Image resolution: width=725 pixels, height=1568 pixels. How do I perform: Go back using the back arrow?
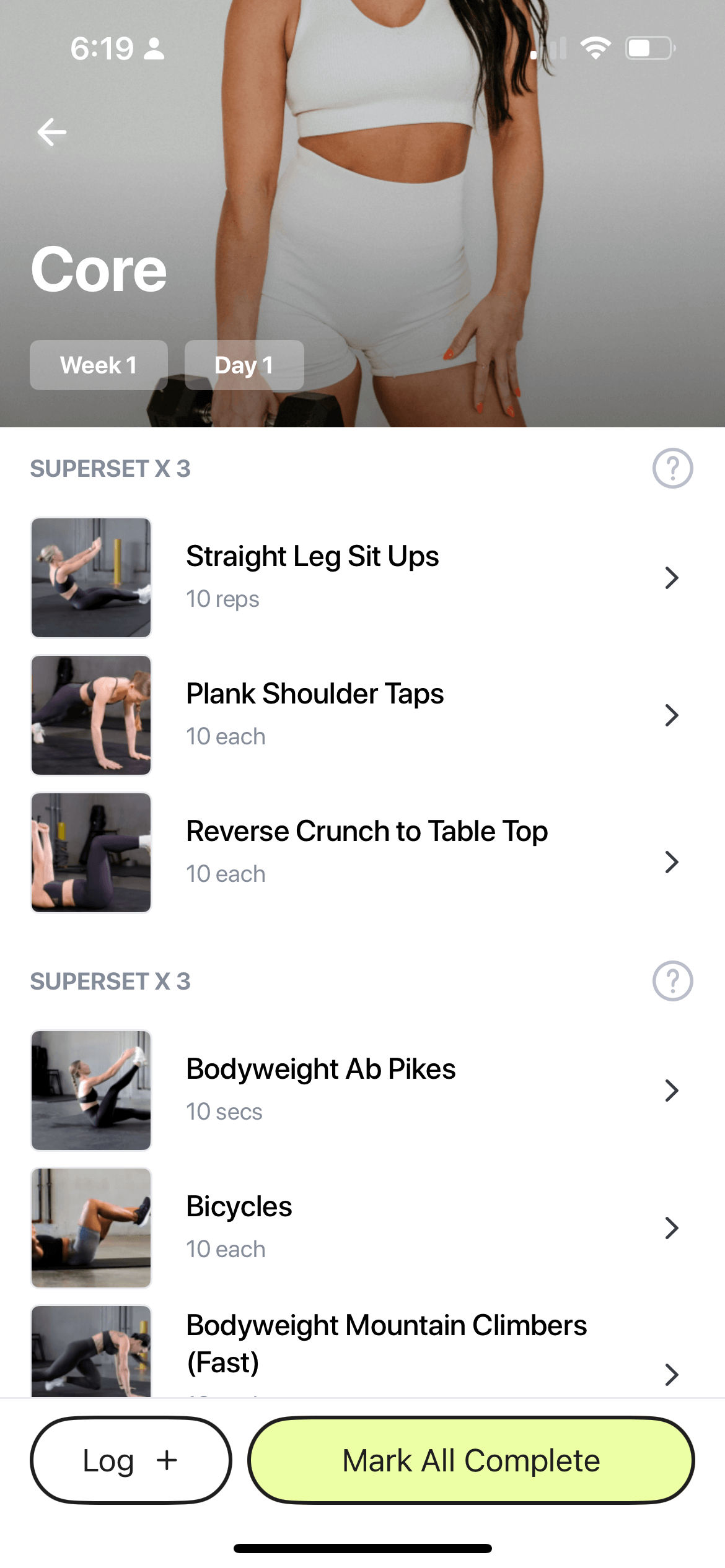pos(52,131)
